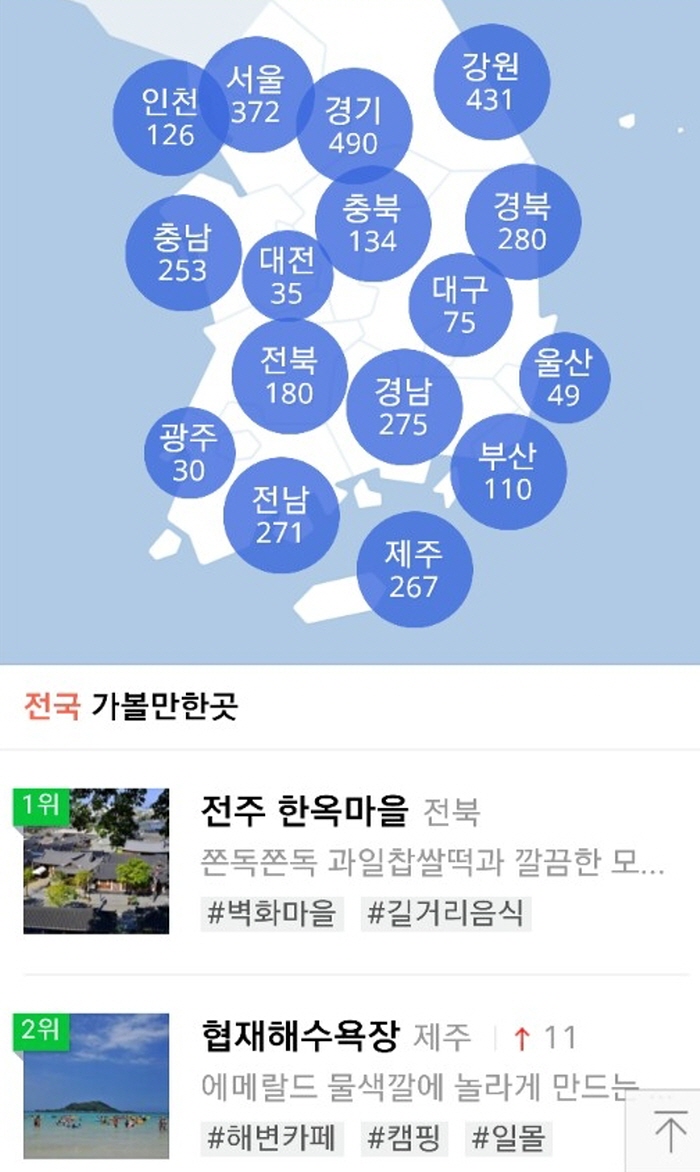Viewport: 700px width, 1172px height.
Task: Select the 서울 372 region bubble
Action: coord(256,94)
